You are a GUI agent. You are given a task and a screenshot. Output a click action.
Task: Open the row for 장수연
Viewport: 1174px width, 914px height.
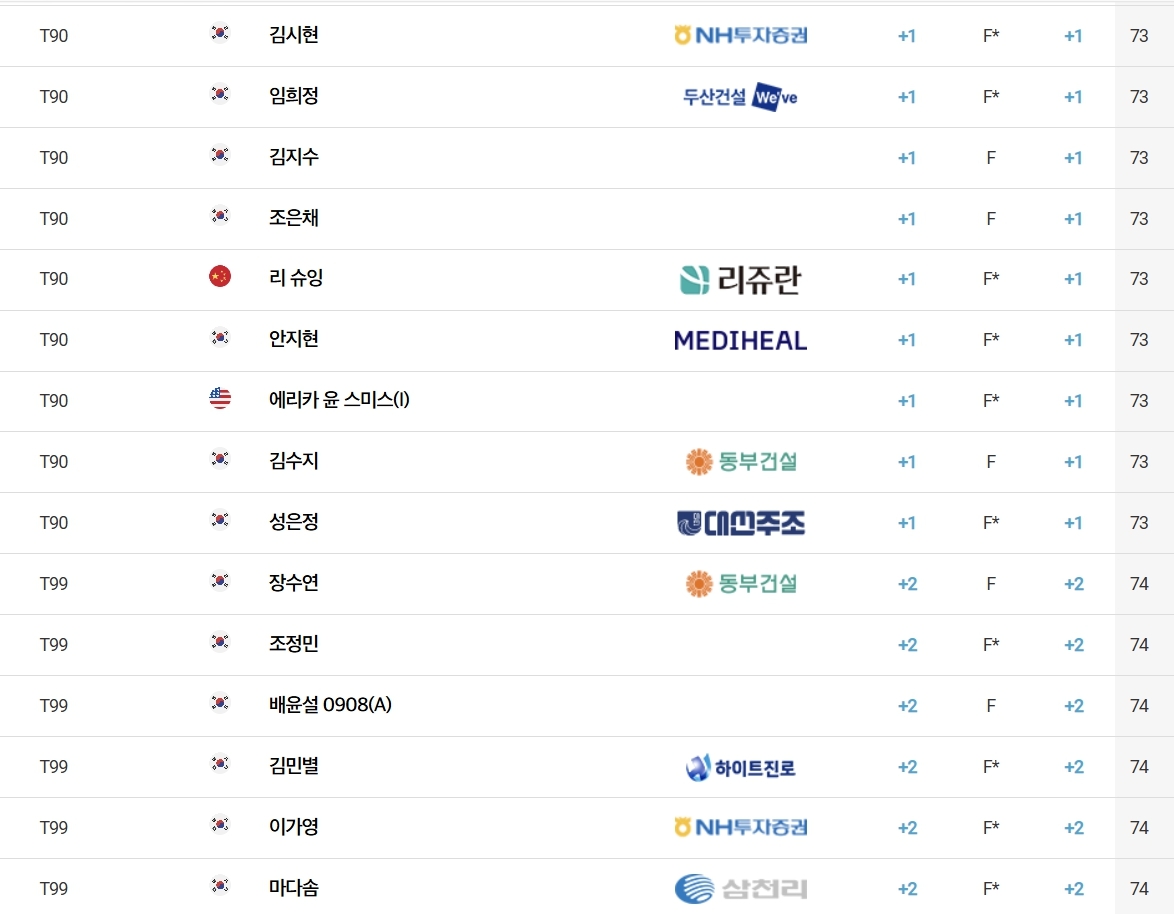click(x=587, y=585)
